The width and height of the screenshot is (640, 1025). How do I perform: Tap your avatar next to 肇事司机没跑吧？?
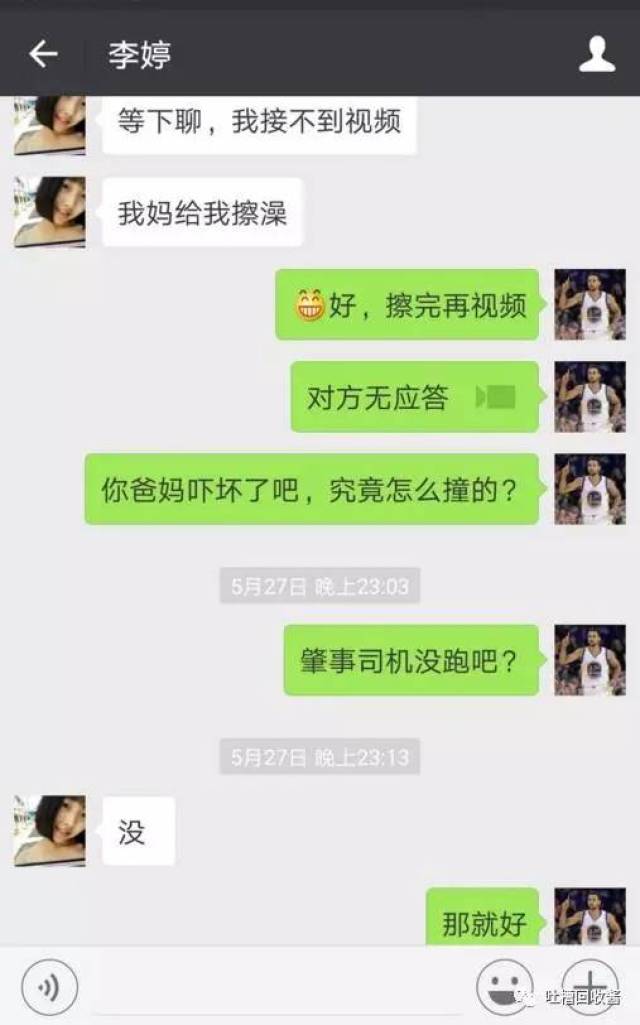[590, 660]
